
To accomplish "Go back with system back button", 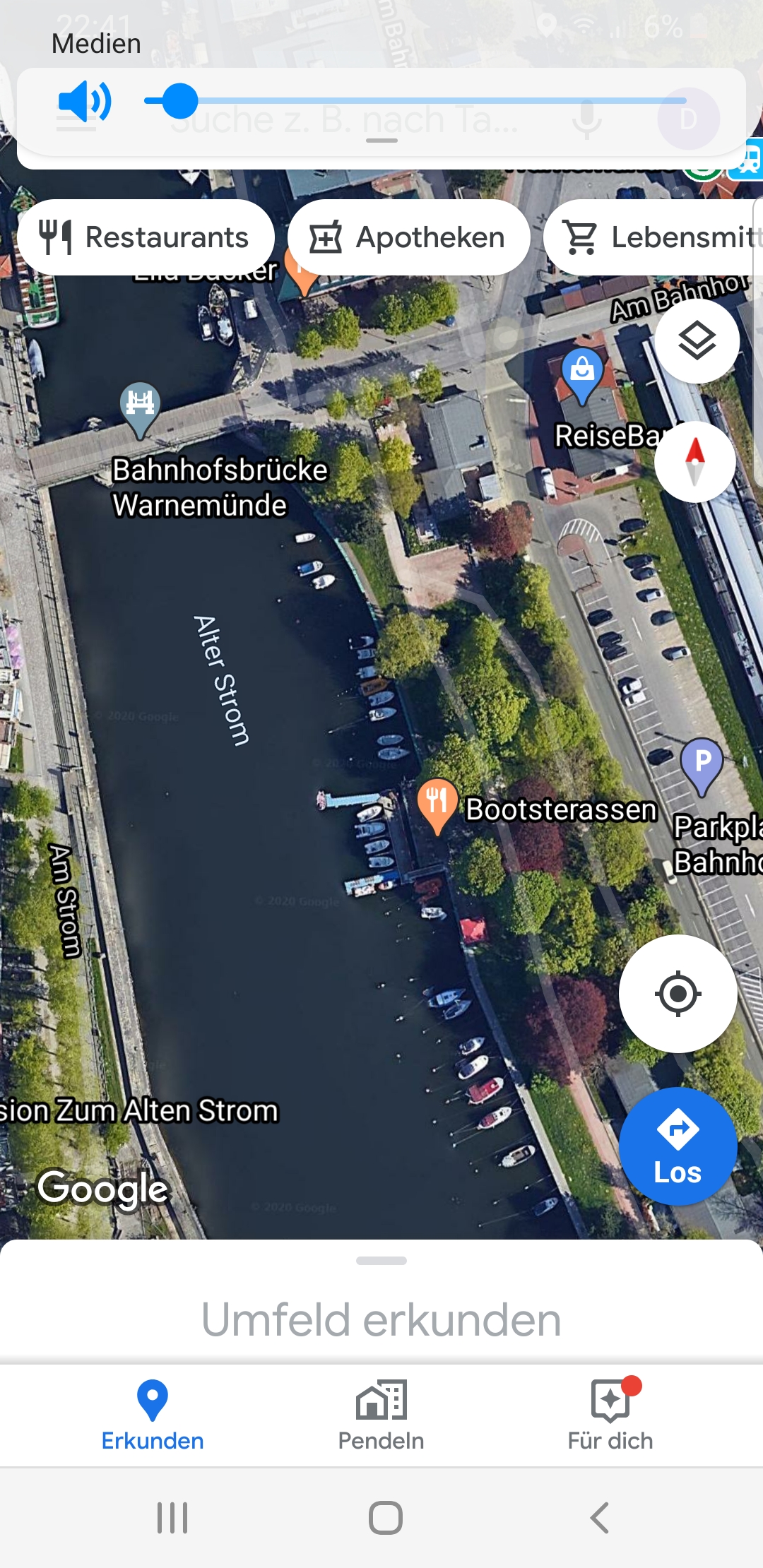I will (599, 1517).
